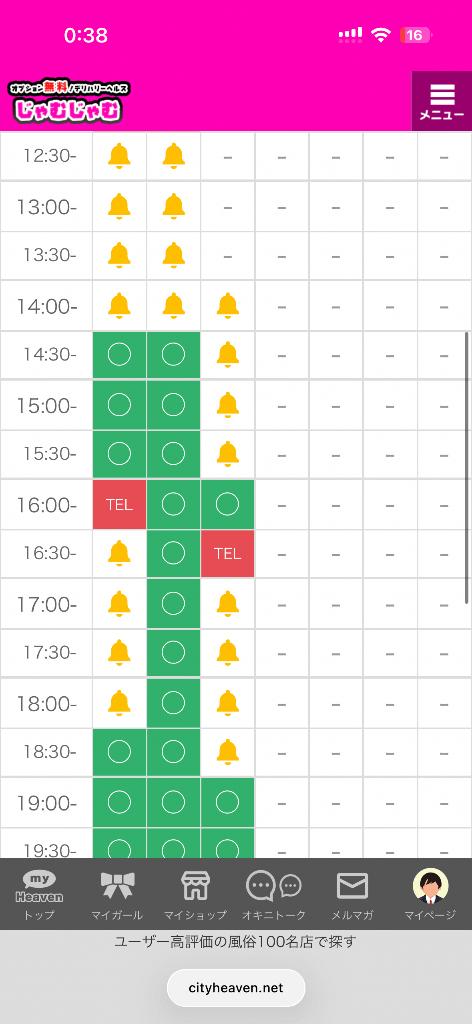
Task: Go to the my Heaven トップ tab
Action: pos(39,893)
